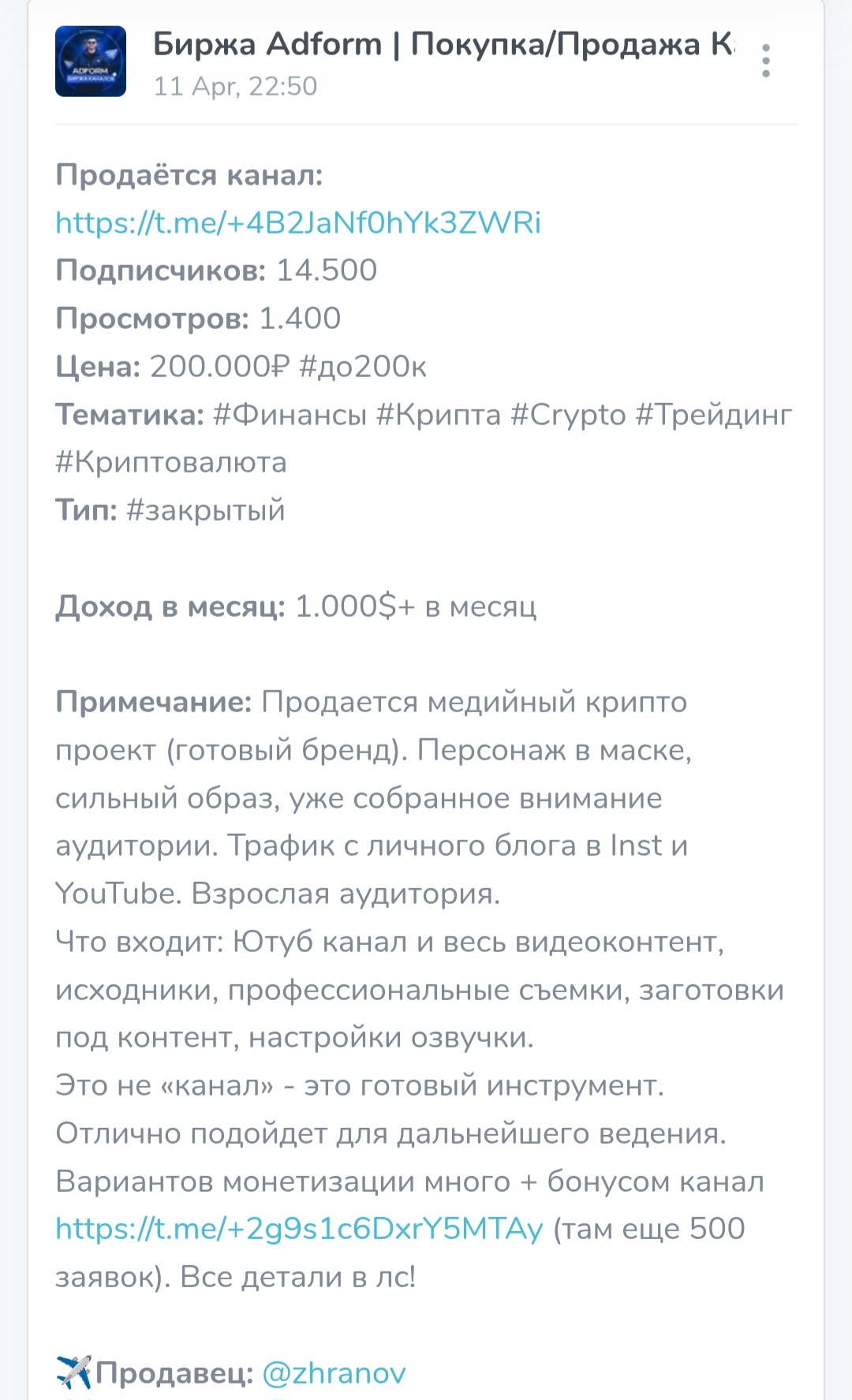This screenshot has width=852, height=1400.
Task: Open the post's three-dot overflow menu
Action: click(x=765, y=61)
